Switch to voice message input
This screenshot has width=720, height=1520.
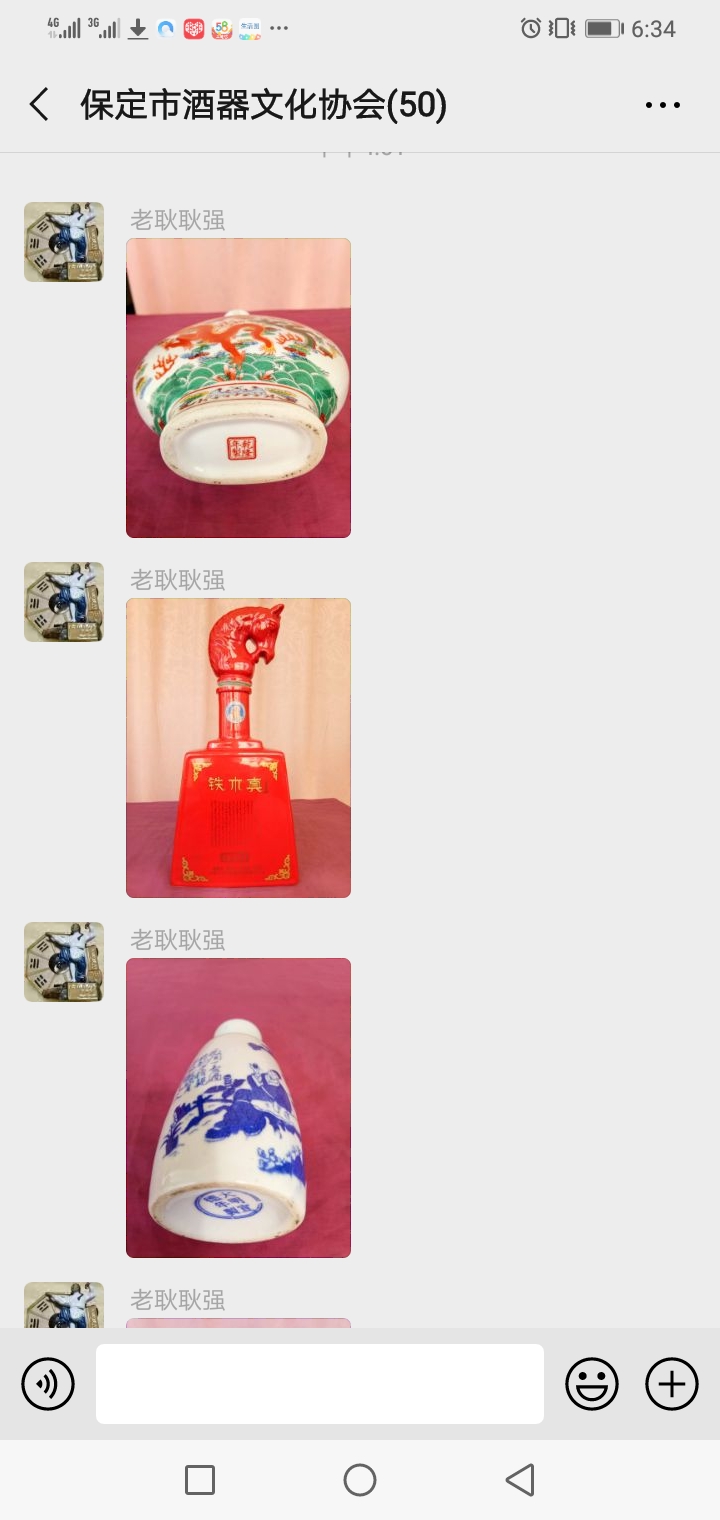click(48, 1384)
